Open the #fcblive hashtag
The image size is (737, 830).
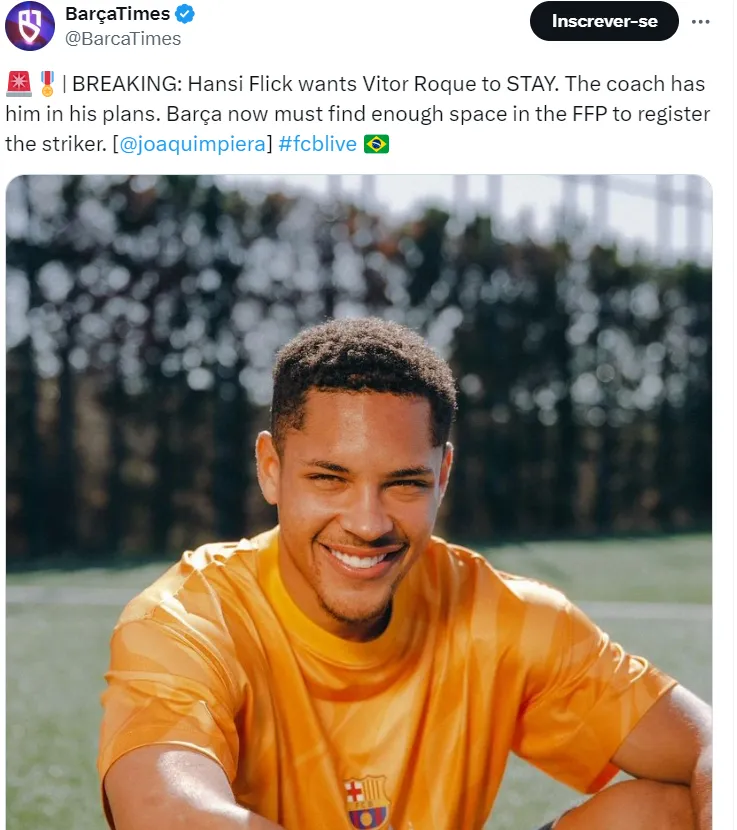click(317, 144)
